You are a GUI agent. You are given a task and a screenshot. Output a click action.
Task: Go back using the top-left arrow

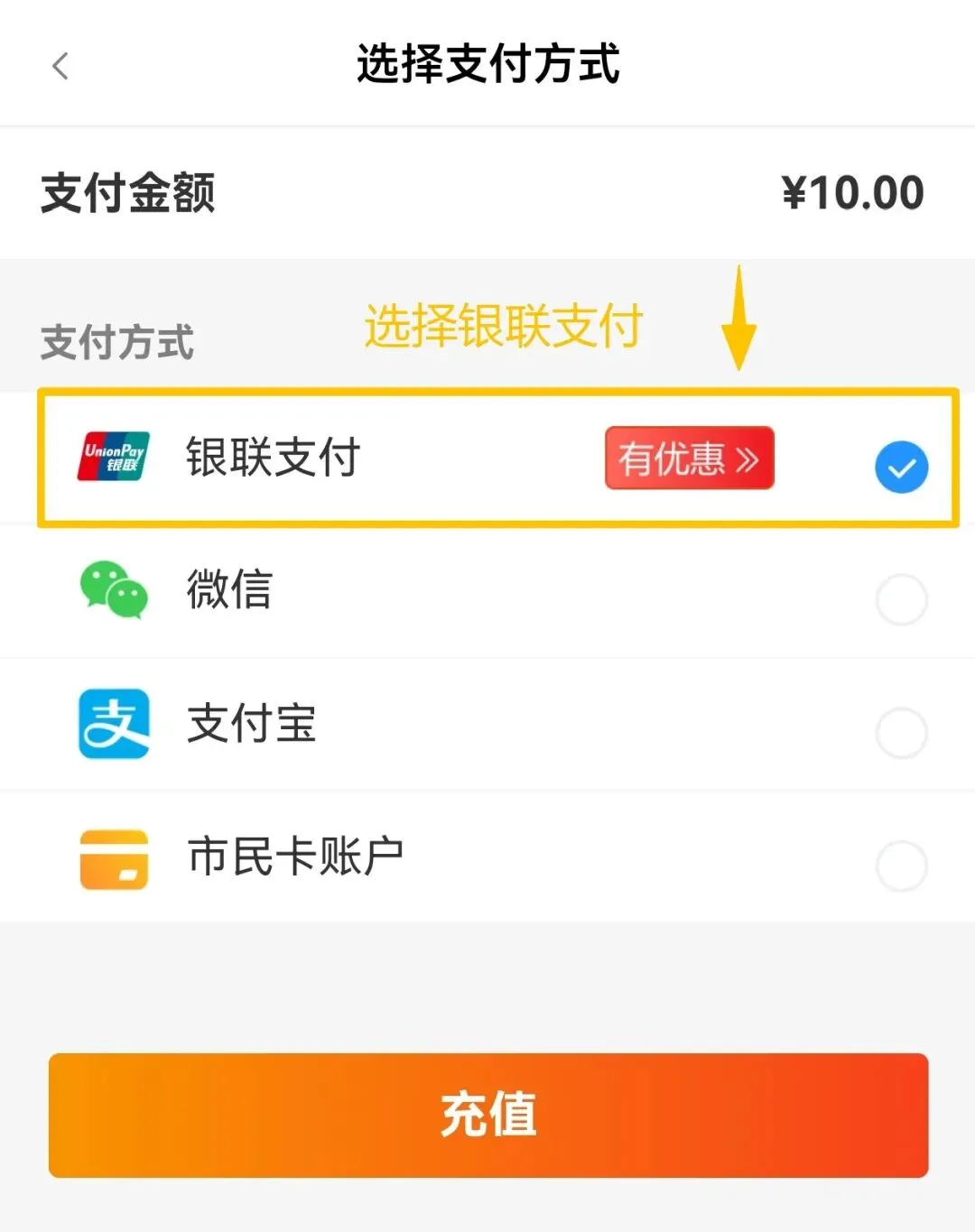60,66
